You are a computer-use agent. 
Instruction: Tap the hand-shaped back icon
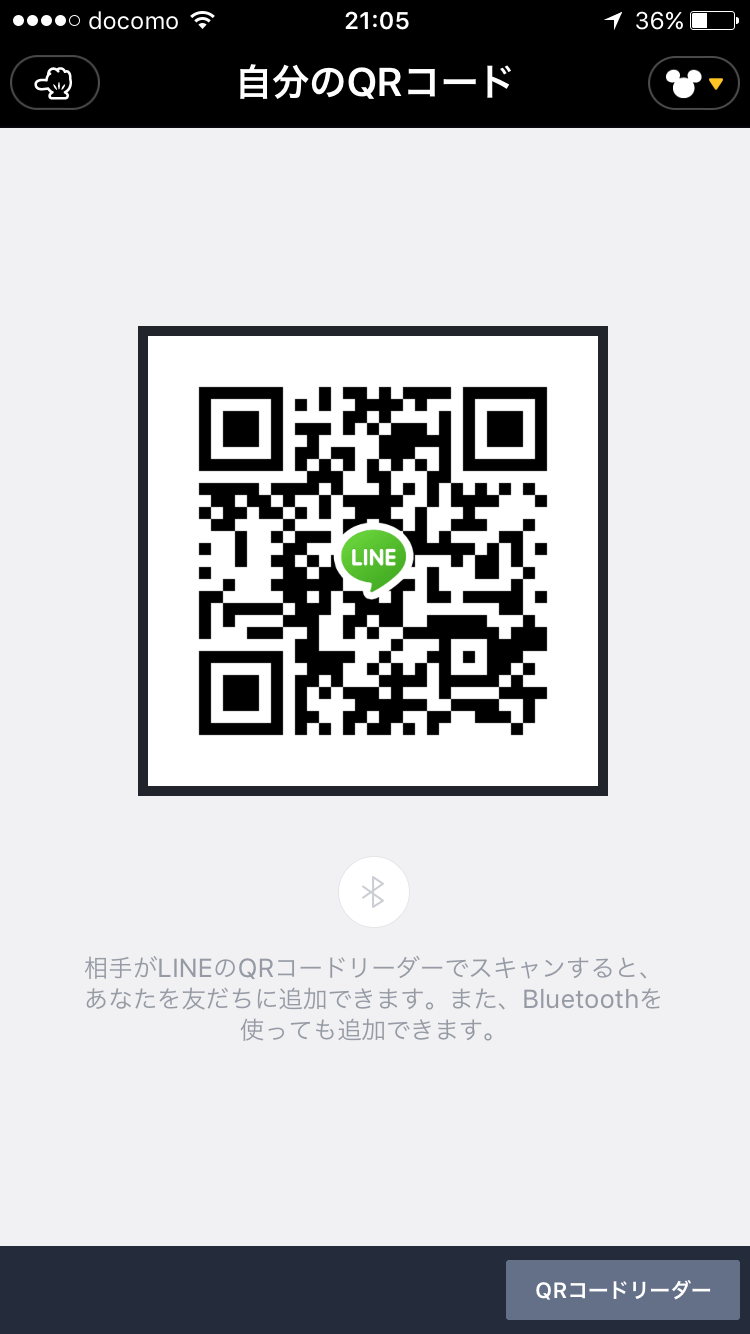point(55,83)
